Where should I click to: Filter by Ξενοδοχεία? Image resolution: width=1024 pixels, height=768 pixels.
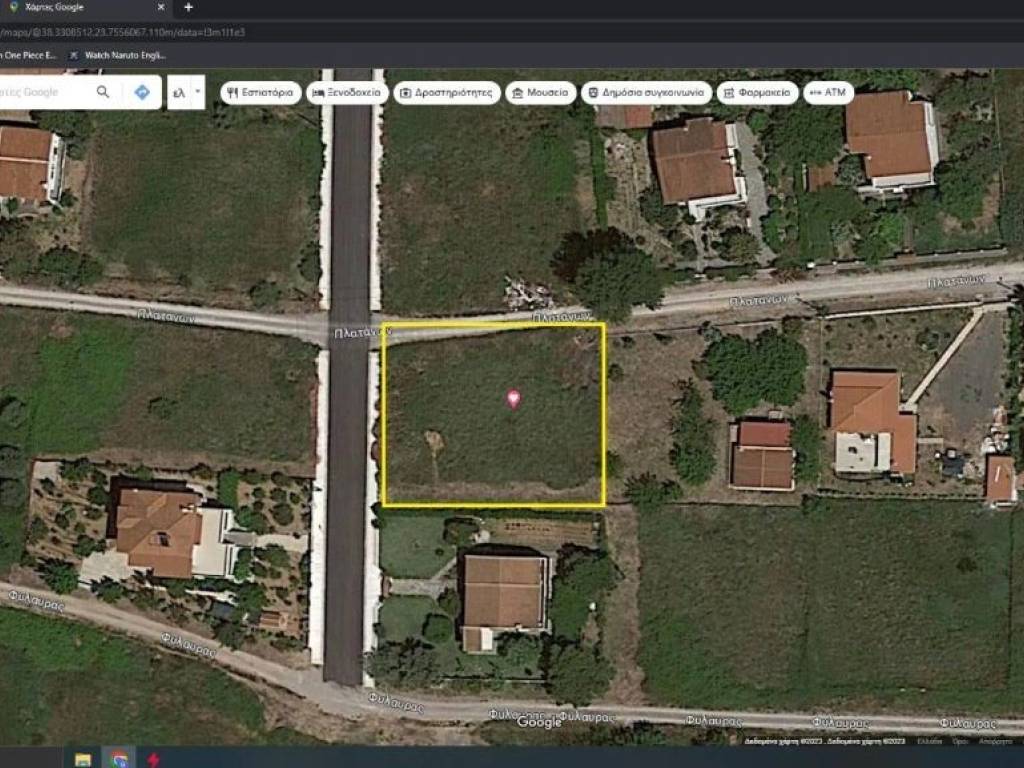click(347, 93)
